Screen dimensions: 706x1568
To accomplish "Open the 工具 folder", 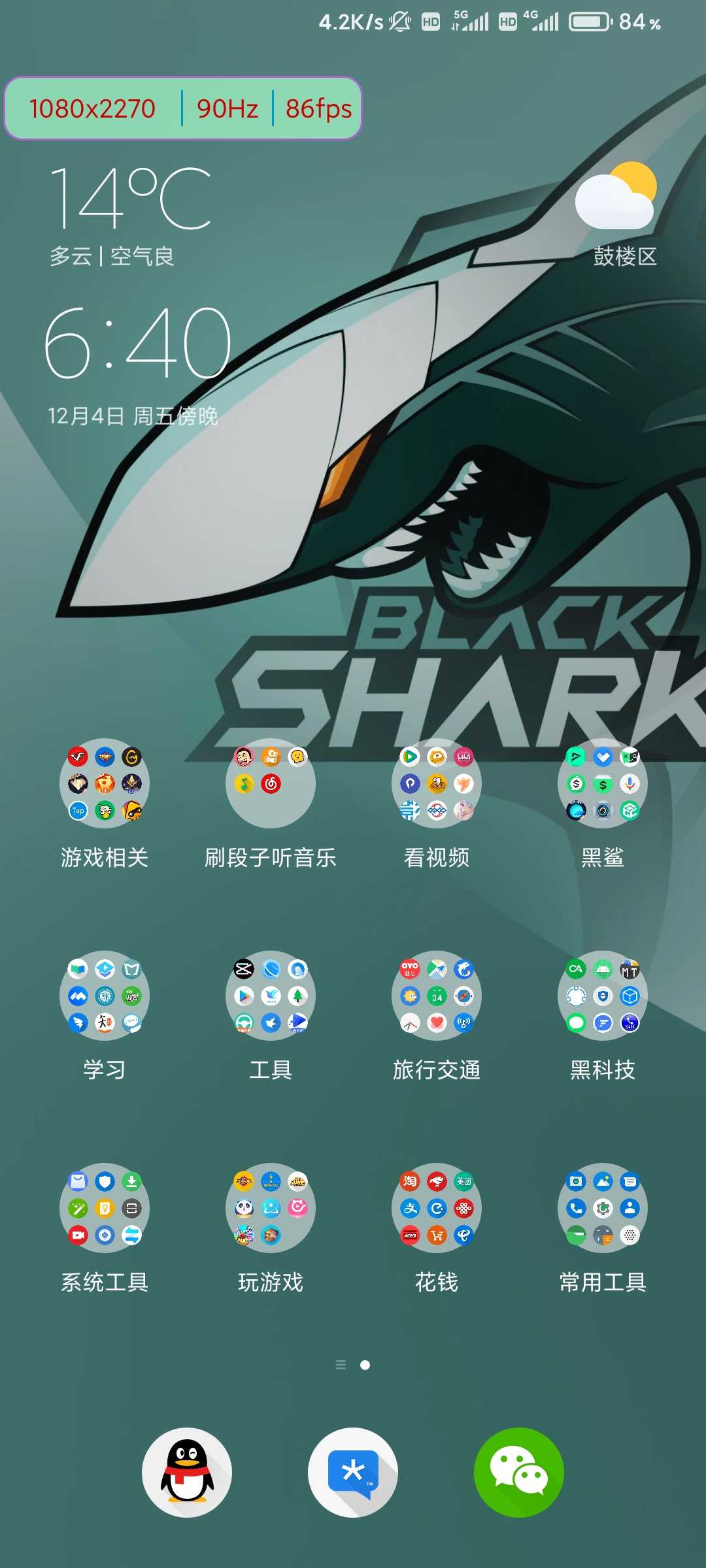I will (x=271, y=996).
